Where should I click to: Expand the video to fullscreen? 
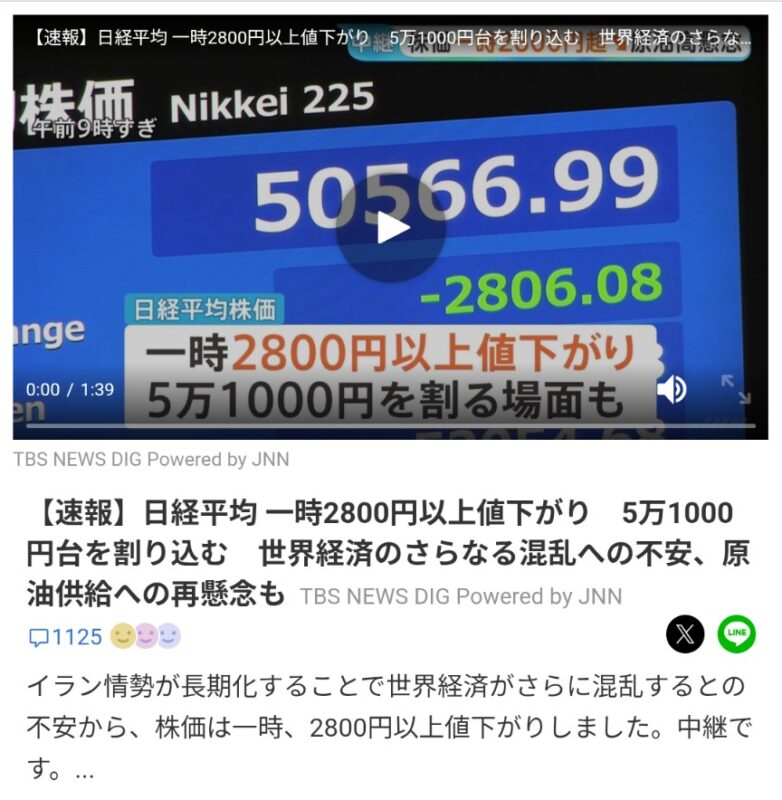pyautogui.click(x=735, y=389)
